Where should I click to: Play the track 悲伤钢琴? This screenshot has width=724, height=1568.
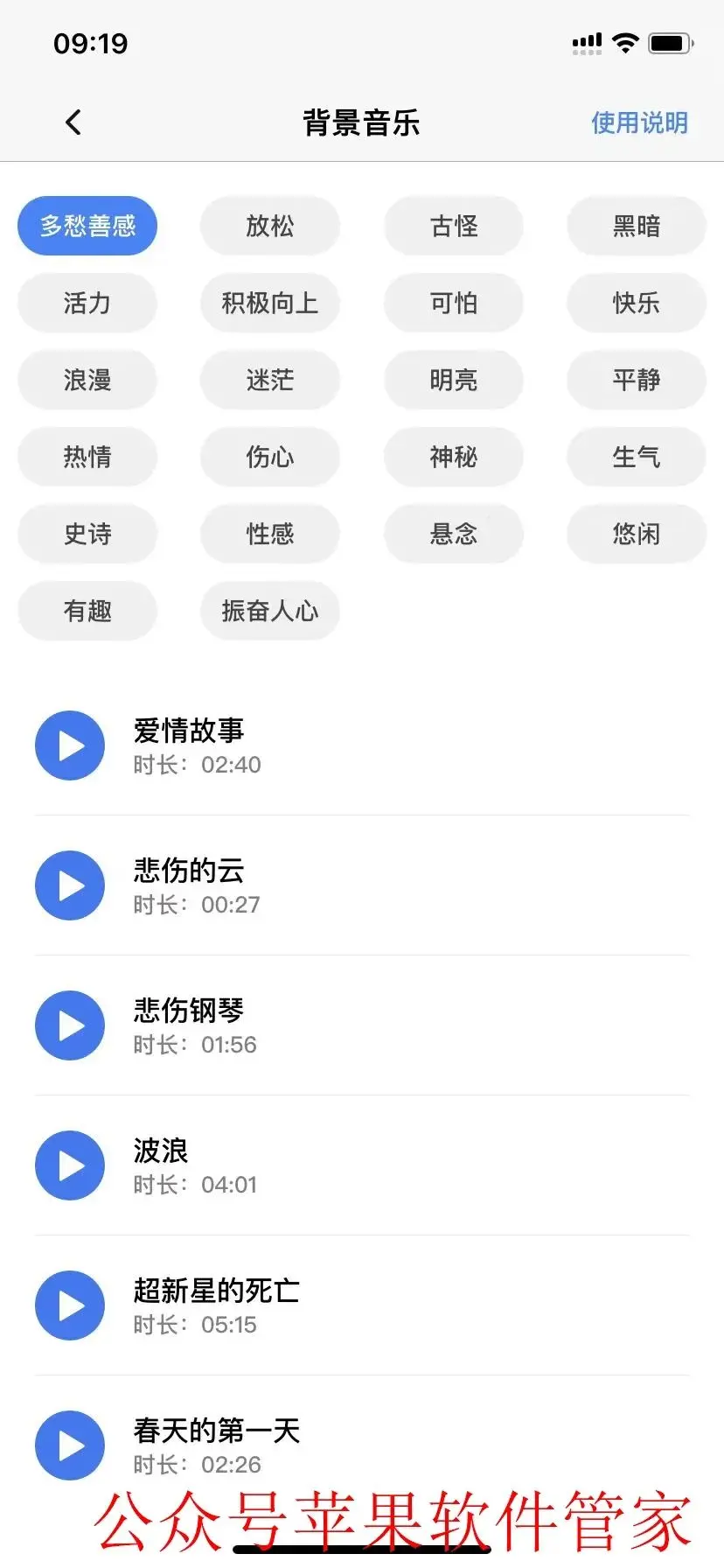click(70, 1025)
